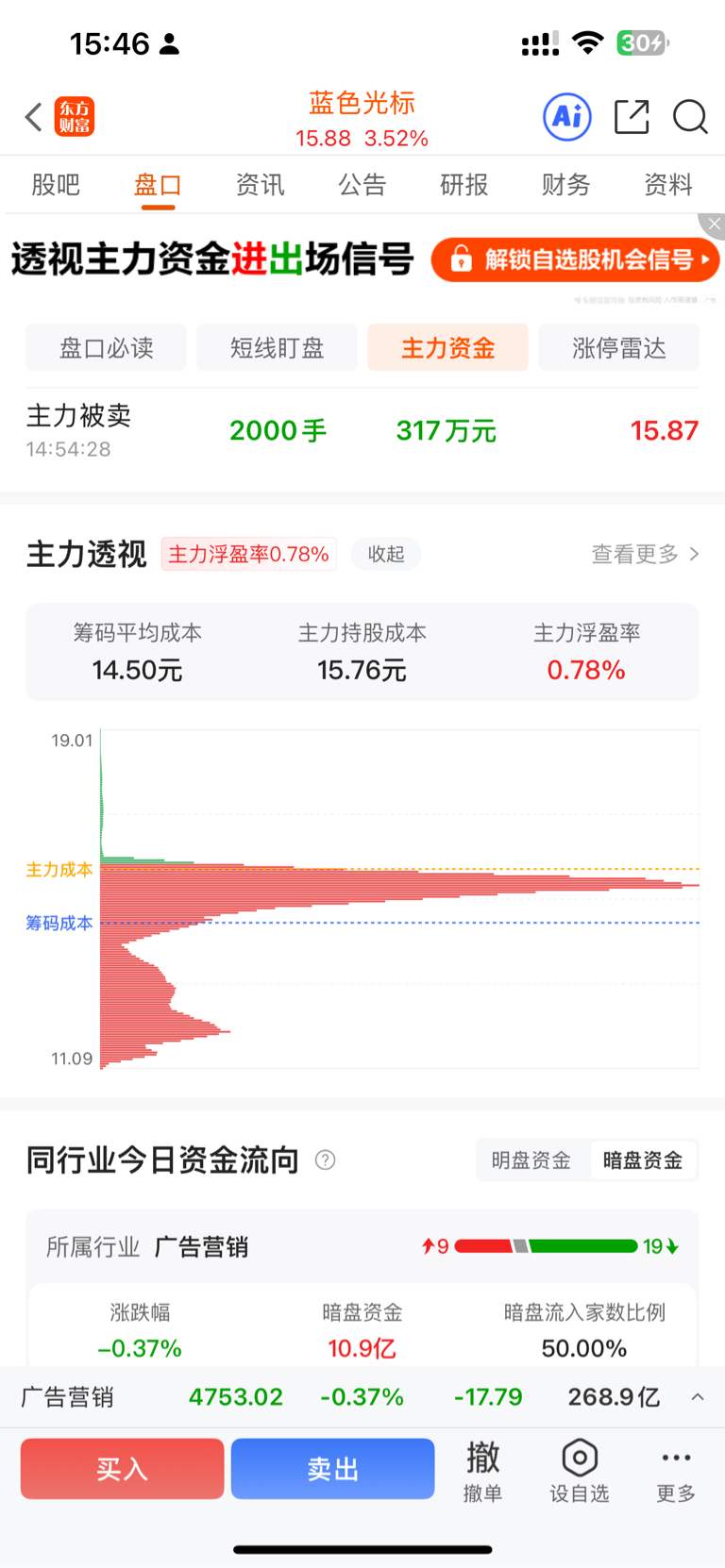Go back using the top-left arrow

pyautogui.click(x=34, y=117)
